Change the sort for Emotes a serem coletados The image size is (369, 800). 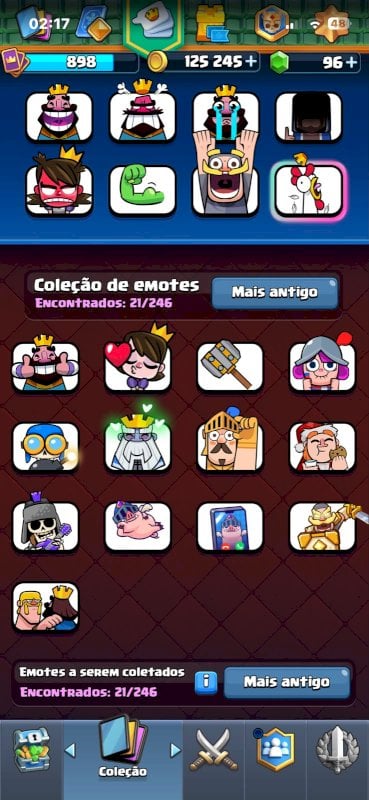287,682
